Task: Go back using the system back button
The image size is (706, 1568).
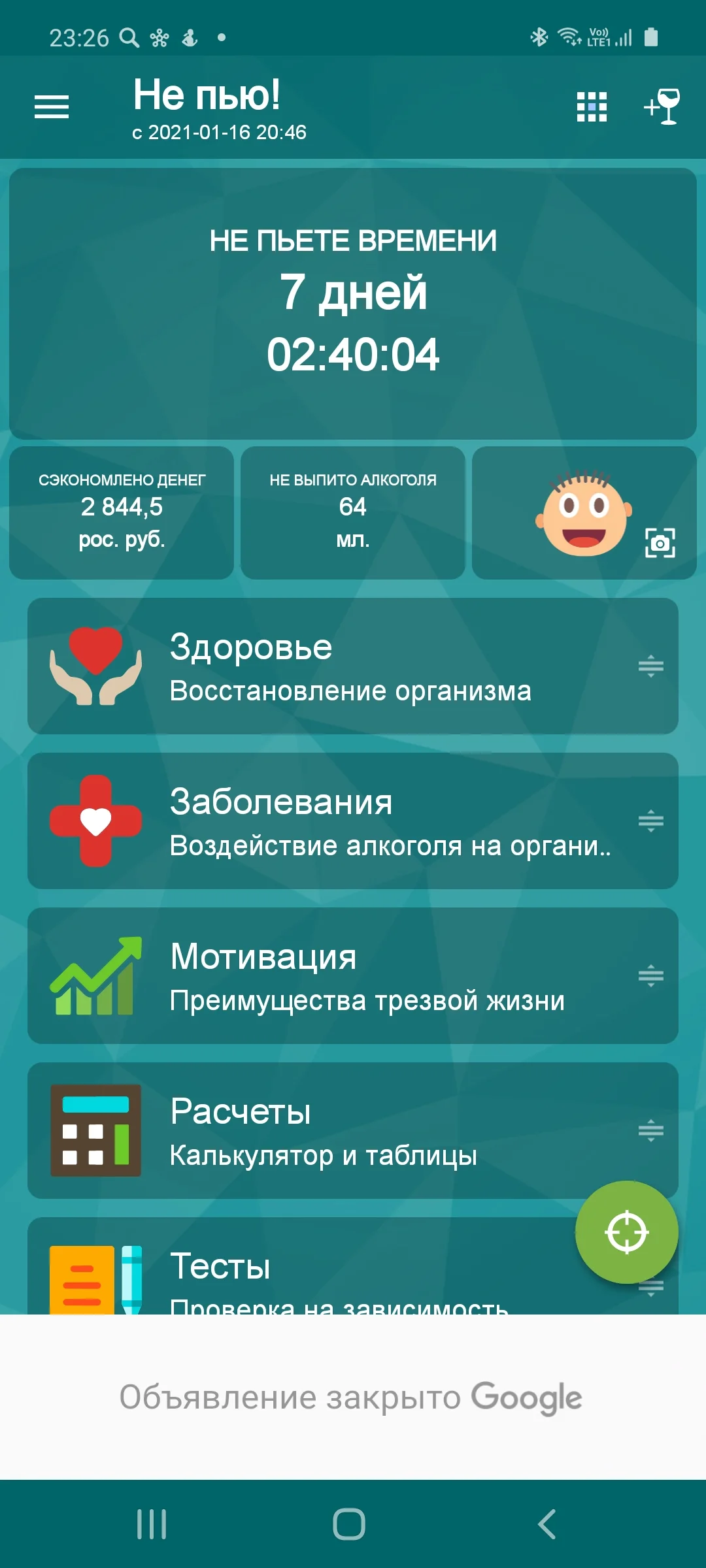Action: 546,1524
